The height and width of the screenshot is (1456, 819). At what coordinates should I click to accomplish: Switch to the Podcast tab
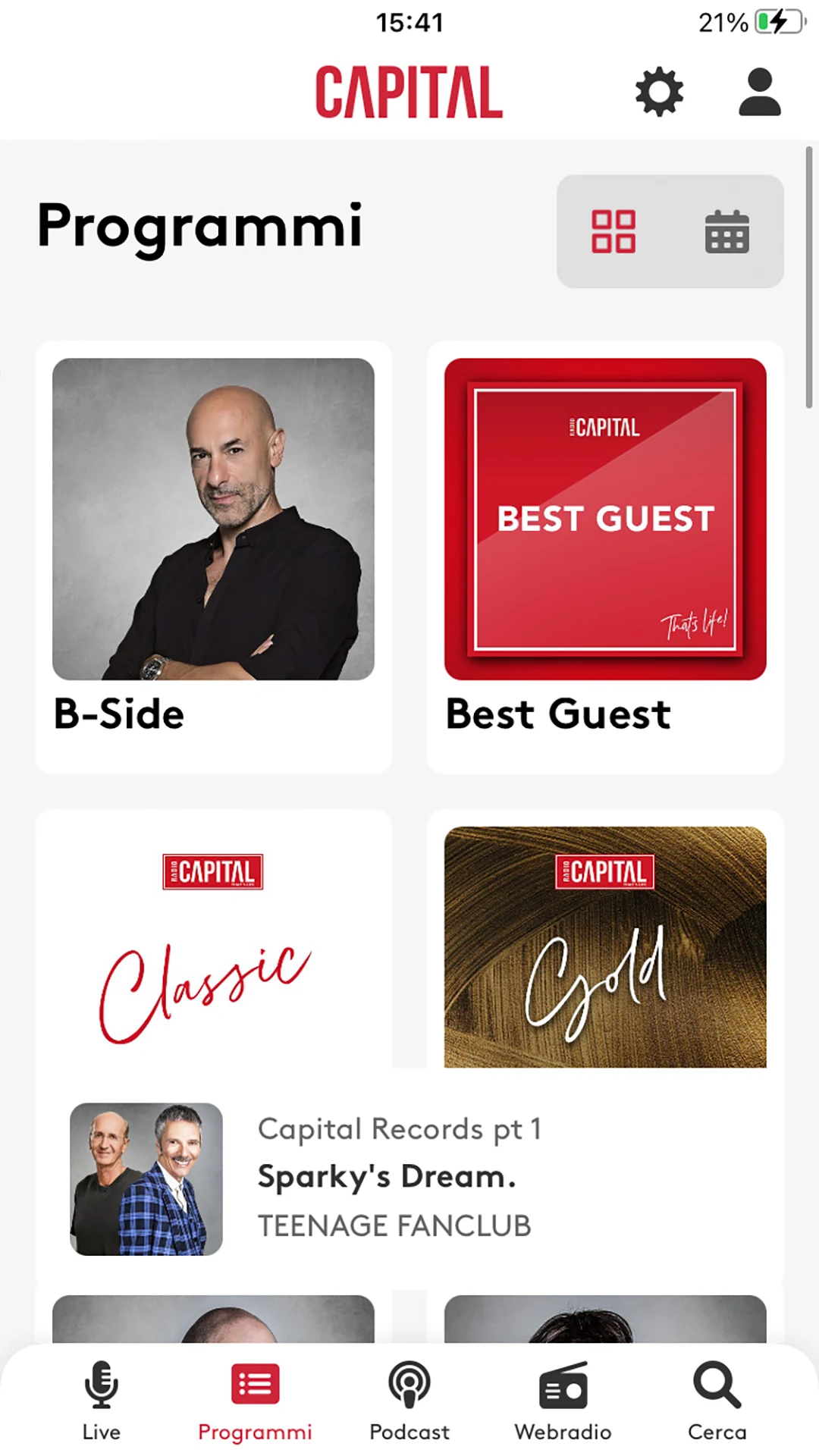pyautogui.click(x=409, y=1400)
